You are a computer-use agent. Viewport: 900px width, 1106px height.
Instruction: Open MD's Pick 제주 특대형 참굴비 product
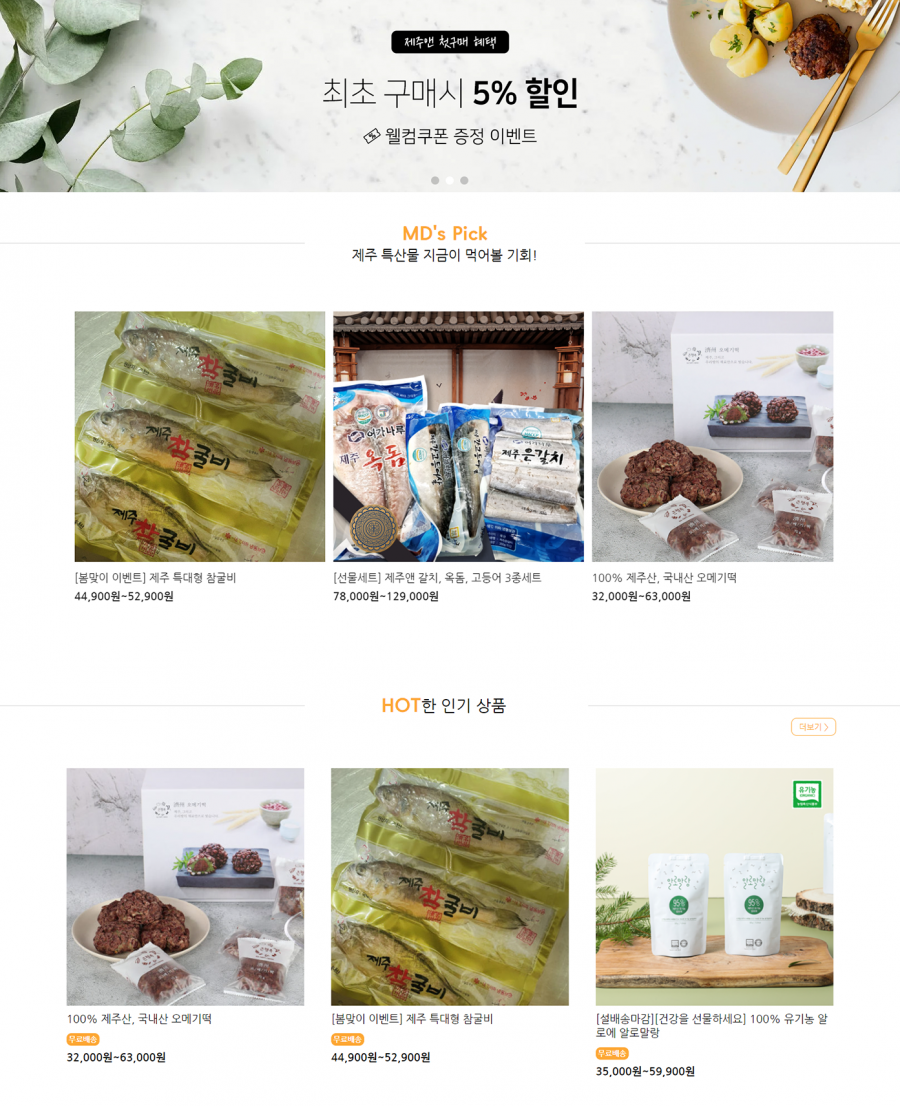(x=199, y=437)
